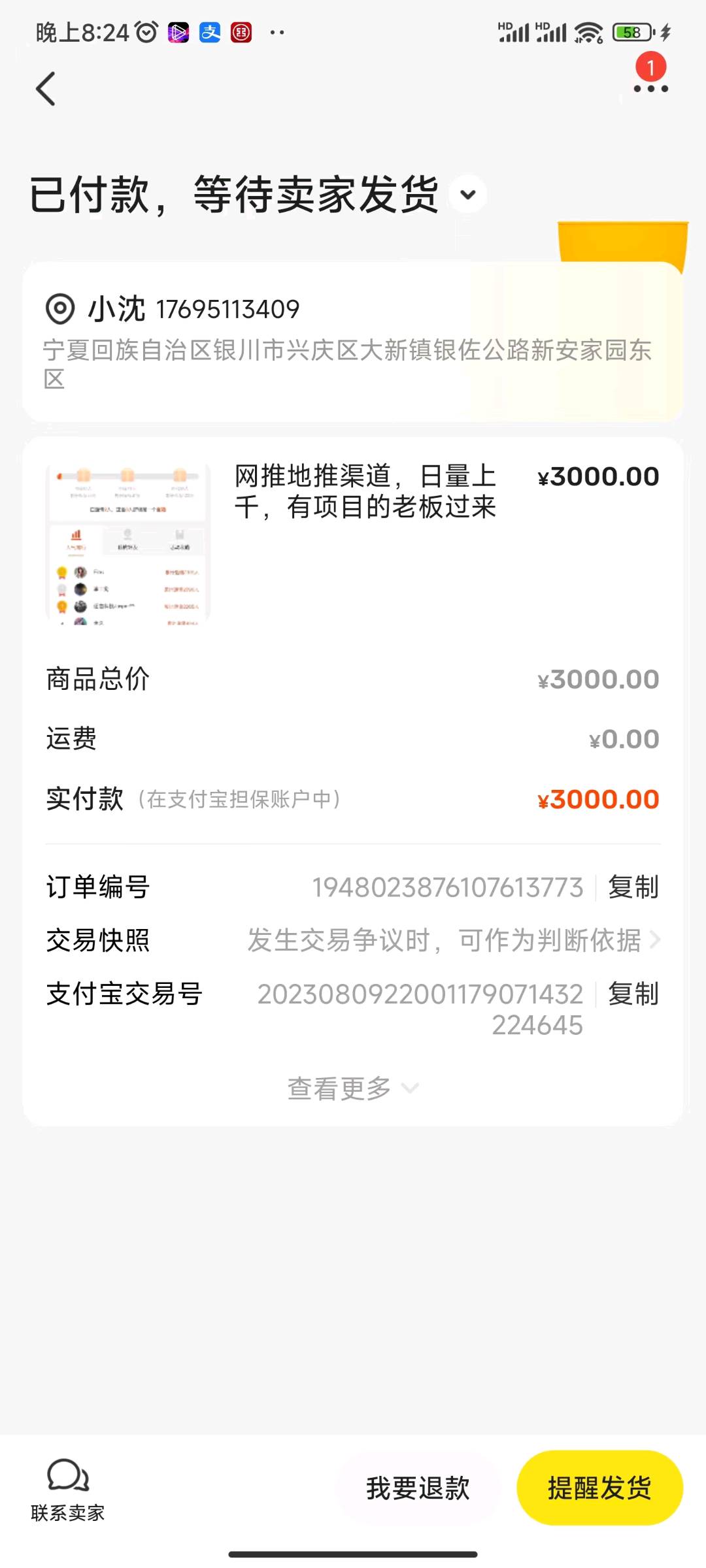Copy the 支付宝交易号 transaction number
Screen dimensions: 706x1568
pos(633,994)
